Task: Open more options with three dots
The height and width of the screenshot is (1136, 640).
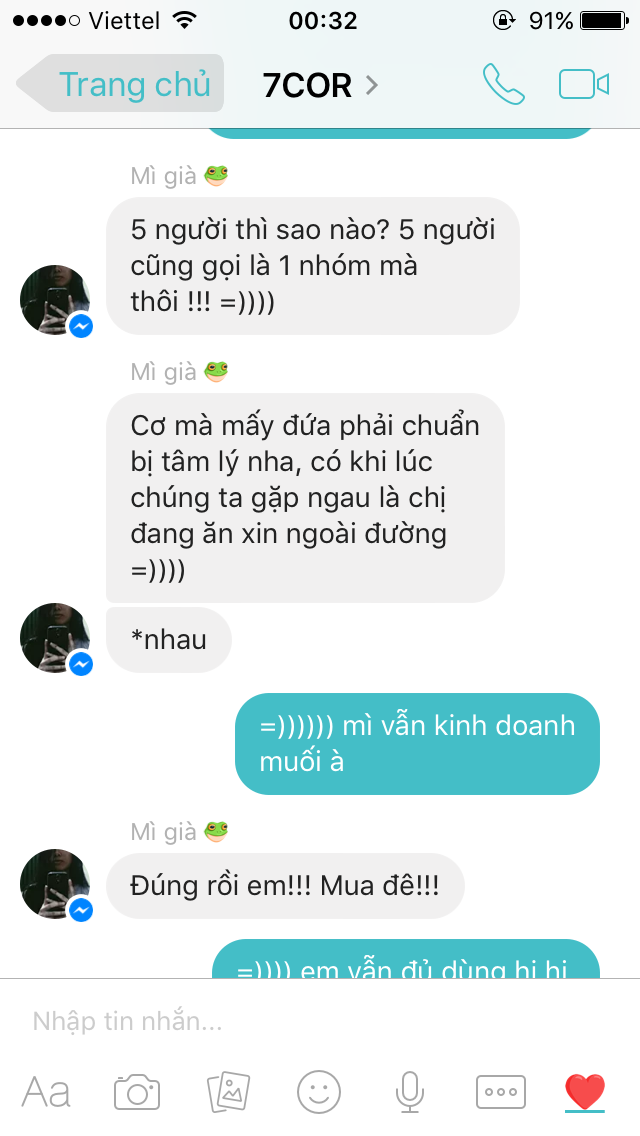Action: click(500, 1092)
